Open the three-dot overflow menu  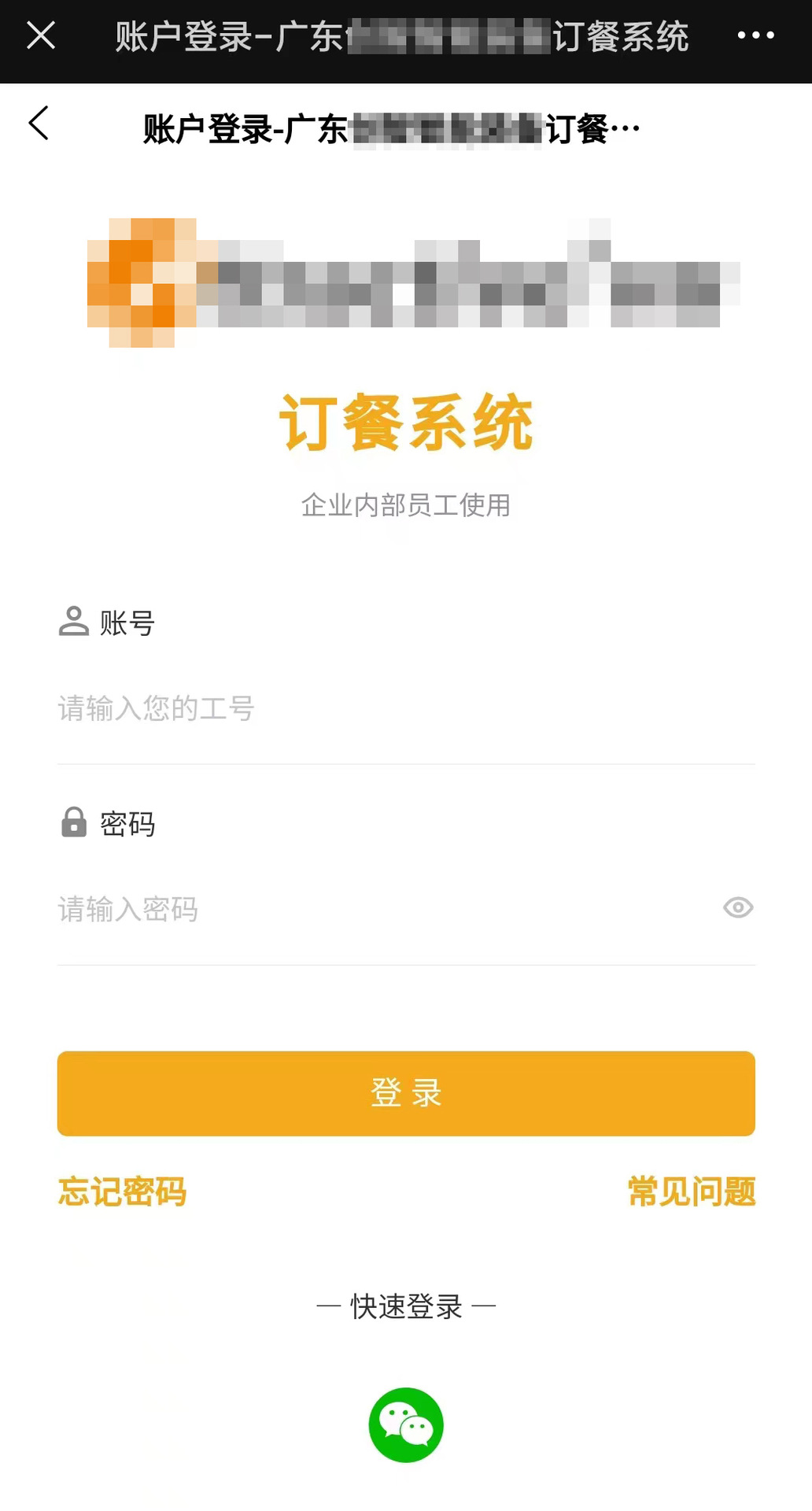pos(755,35)
